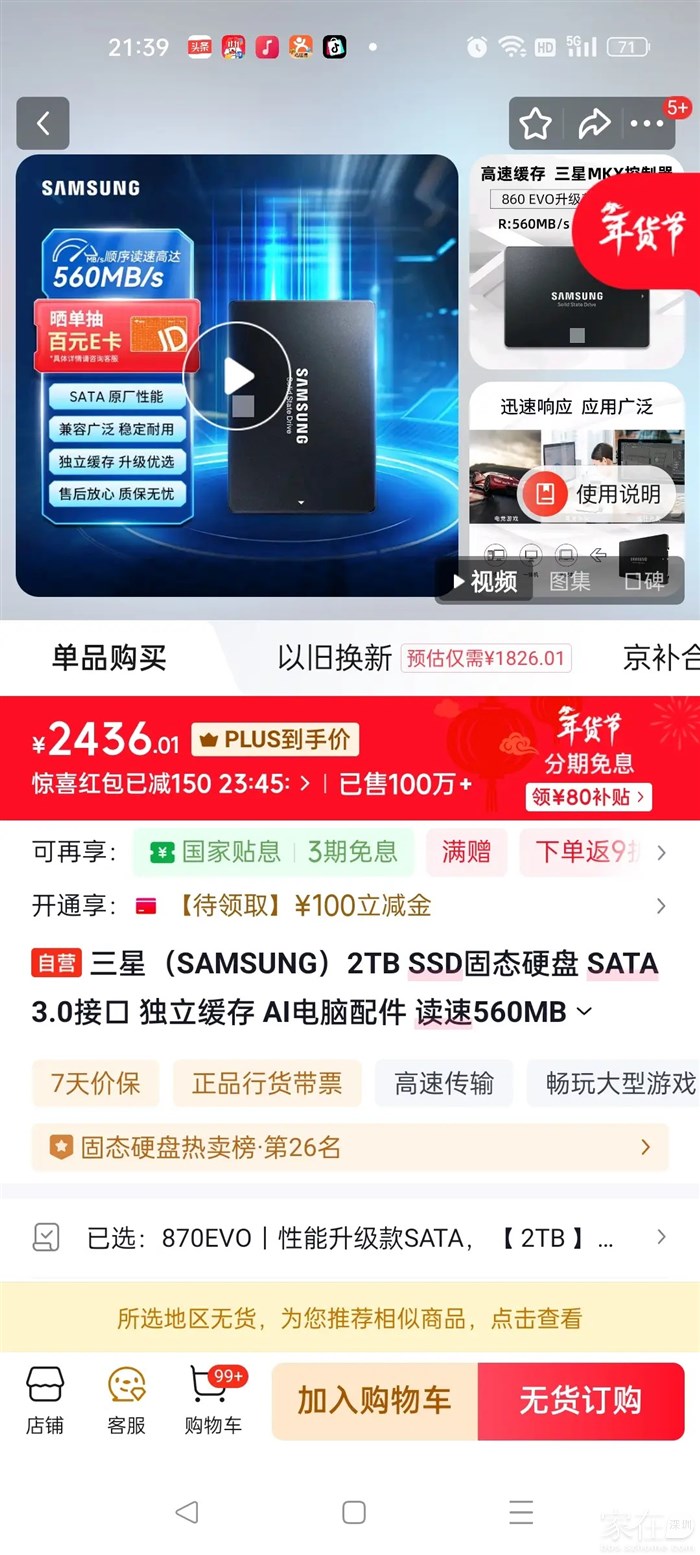The height and width of the screenshot is (1555, 700).
Task: Claim the 领¥80补贴 subsidy
Action: 588,797
